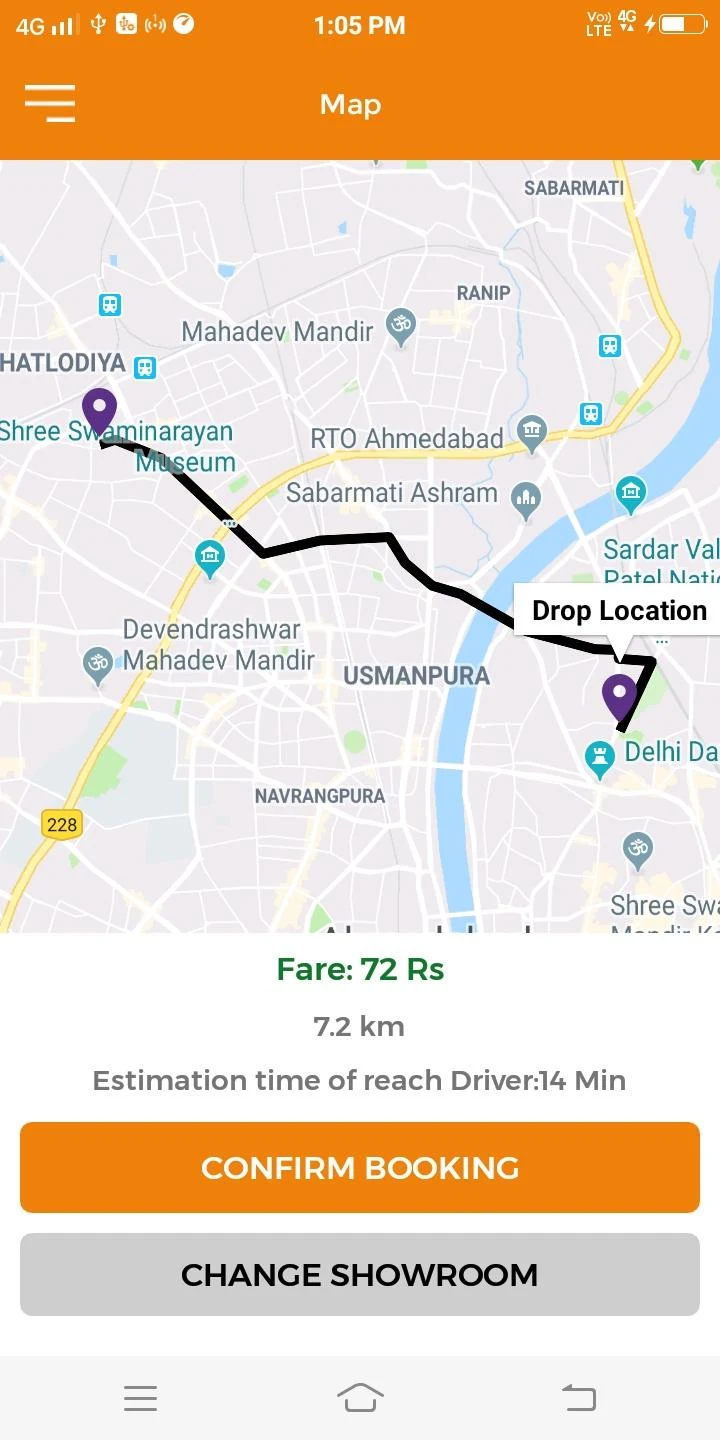Tap the Change Showroom button
The height and width of the screenshot is (1440, 720).
tap(360, 1274)
